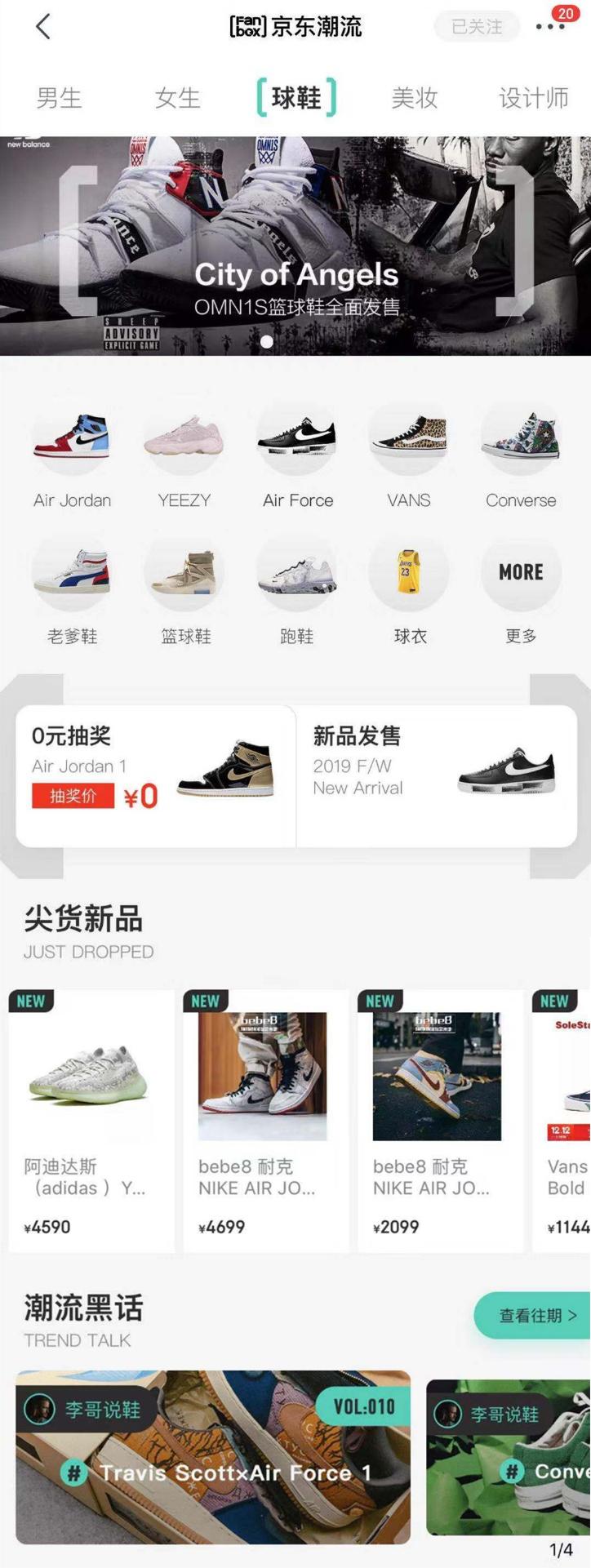Open the three-dot overflow menu
This screenshot has width=591, height=1568.
point(549,29)
